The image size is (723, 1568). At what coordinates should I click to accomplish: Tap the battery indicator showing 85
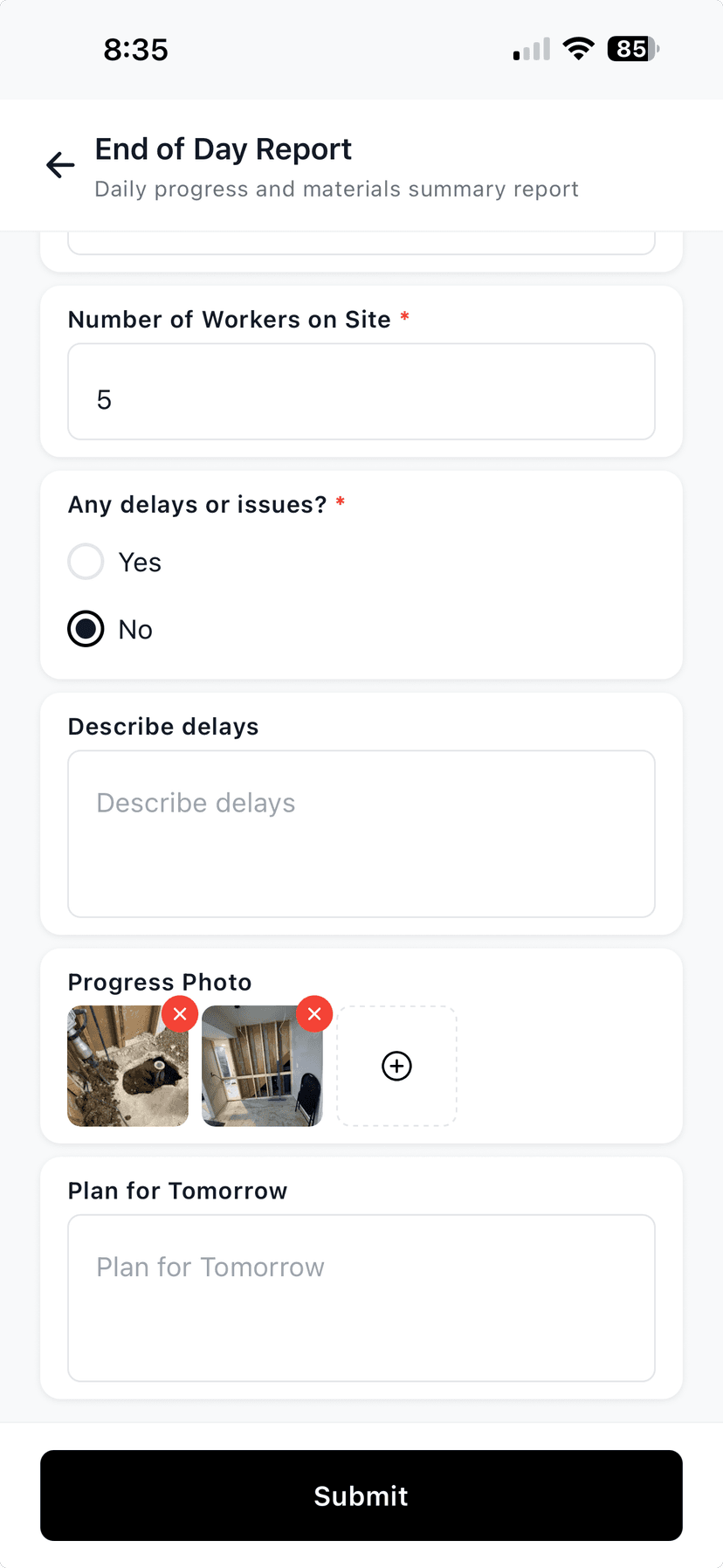click(631, 48)
